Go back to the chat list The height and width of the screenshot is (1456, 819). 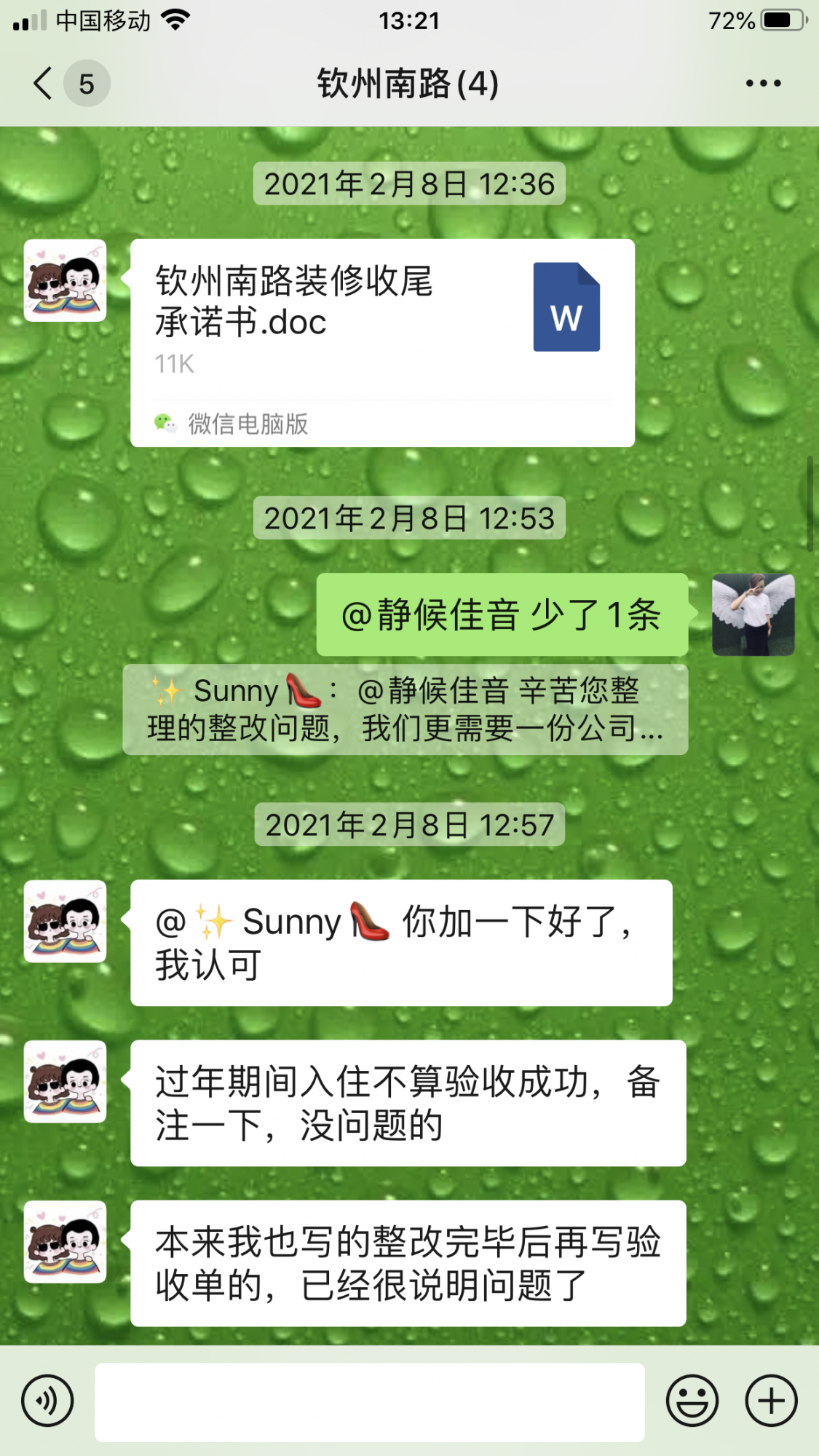(x=45, y=84)
